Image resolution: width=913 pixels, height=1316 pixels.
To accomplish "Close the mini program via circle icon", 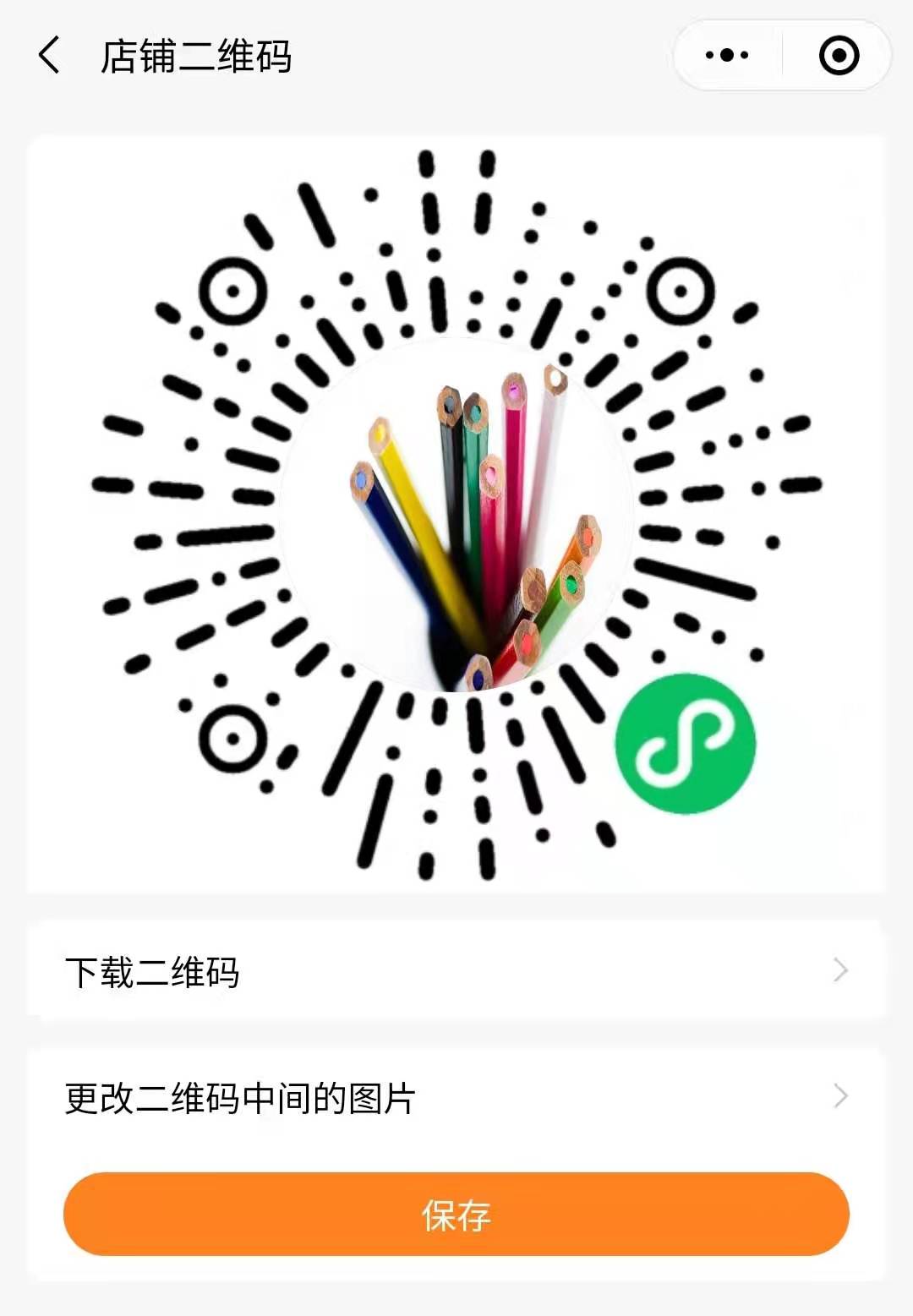I will click(x=839, y=56).
